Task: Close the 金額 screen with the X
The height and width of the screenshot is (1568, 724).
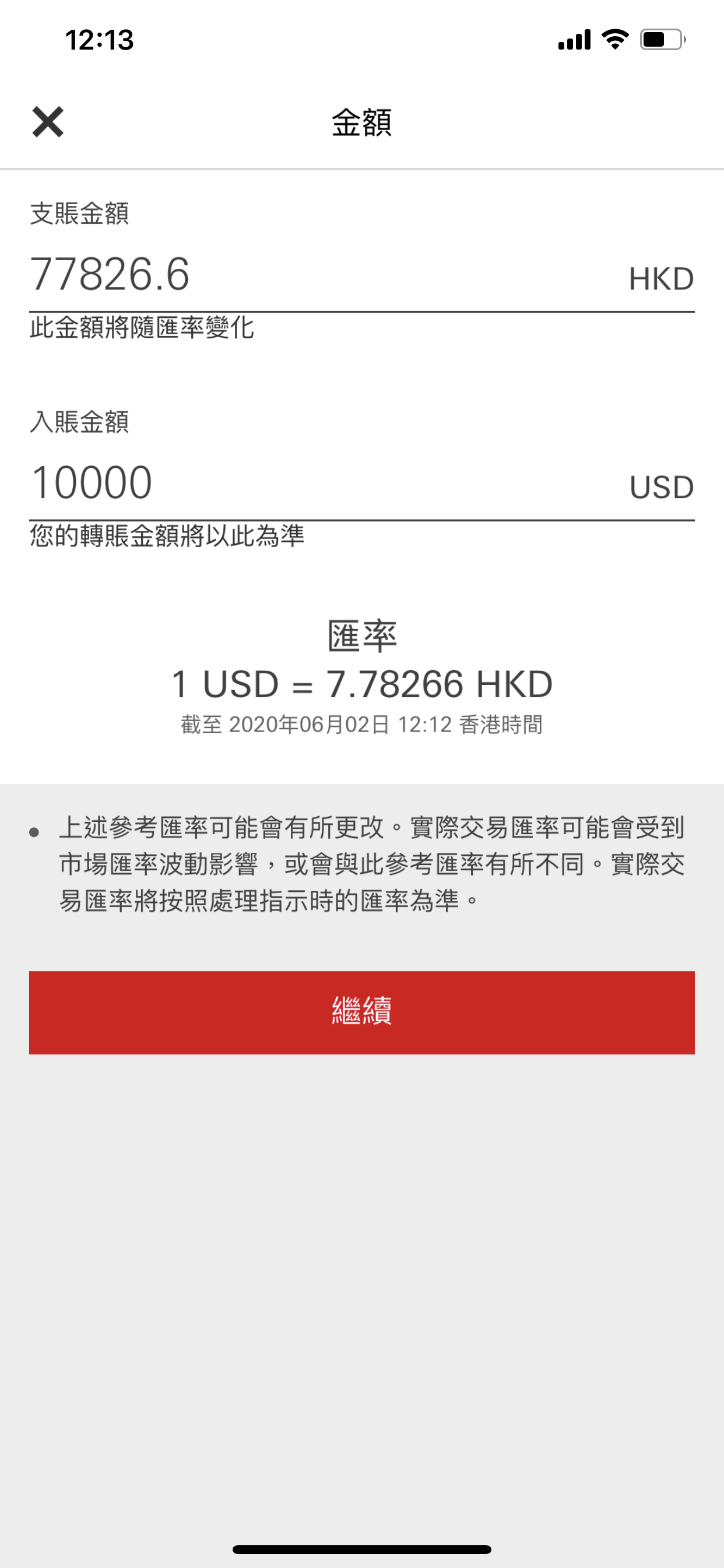Action: pyautogui.click(x=47, y=122)
